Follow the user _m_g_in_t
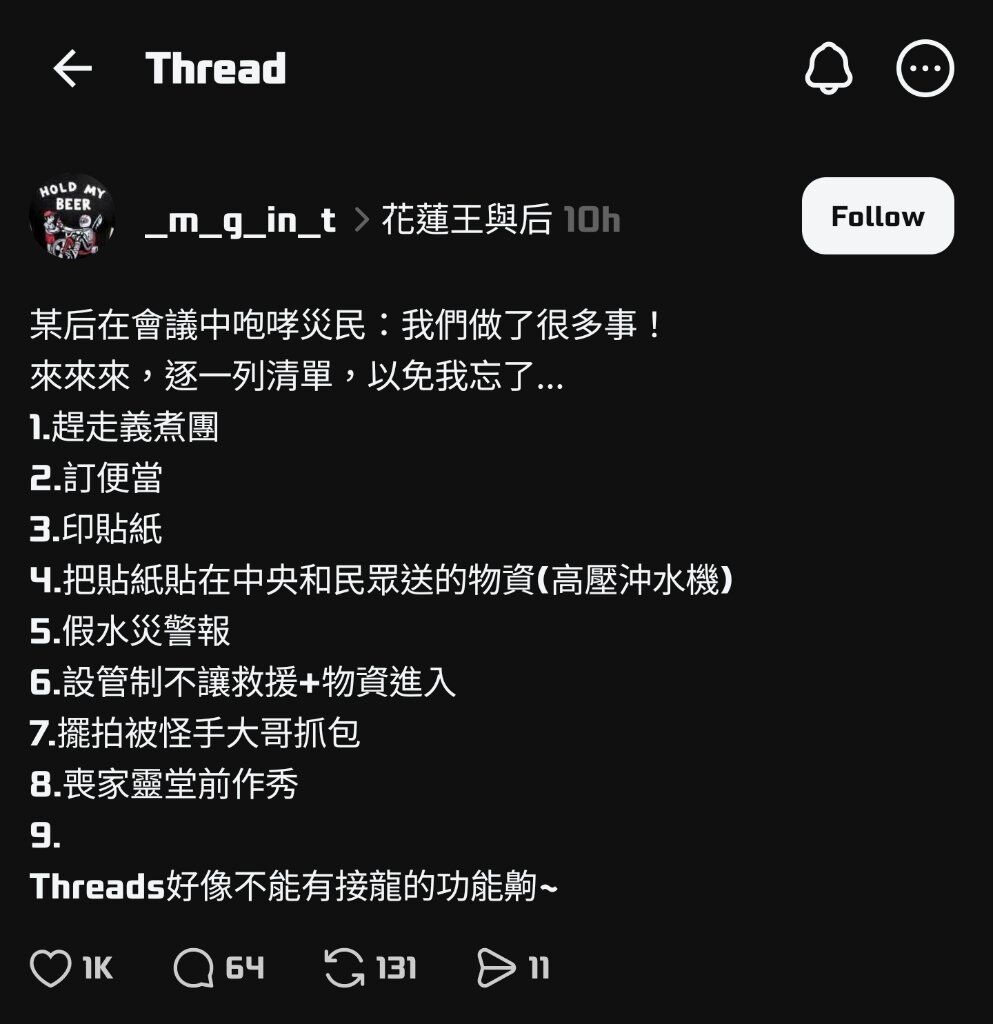The height and width of the screenshot is (1024, 993). pos(877,216)
